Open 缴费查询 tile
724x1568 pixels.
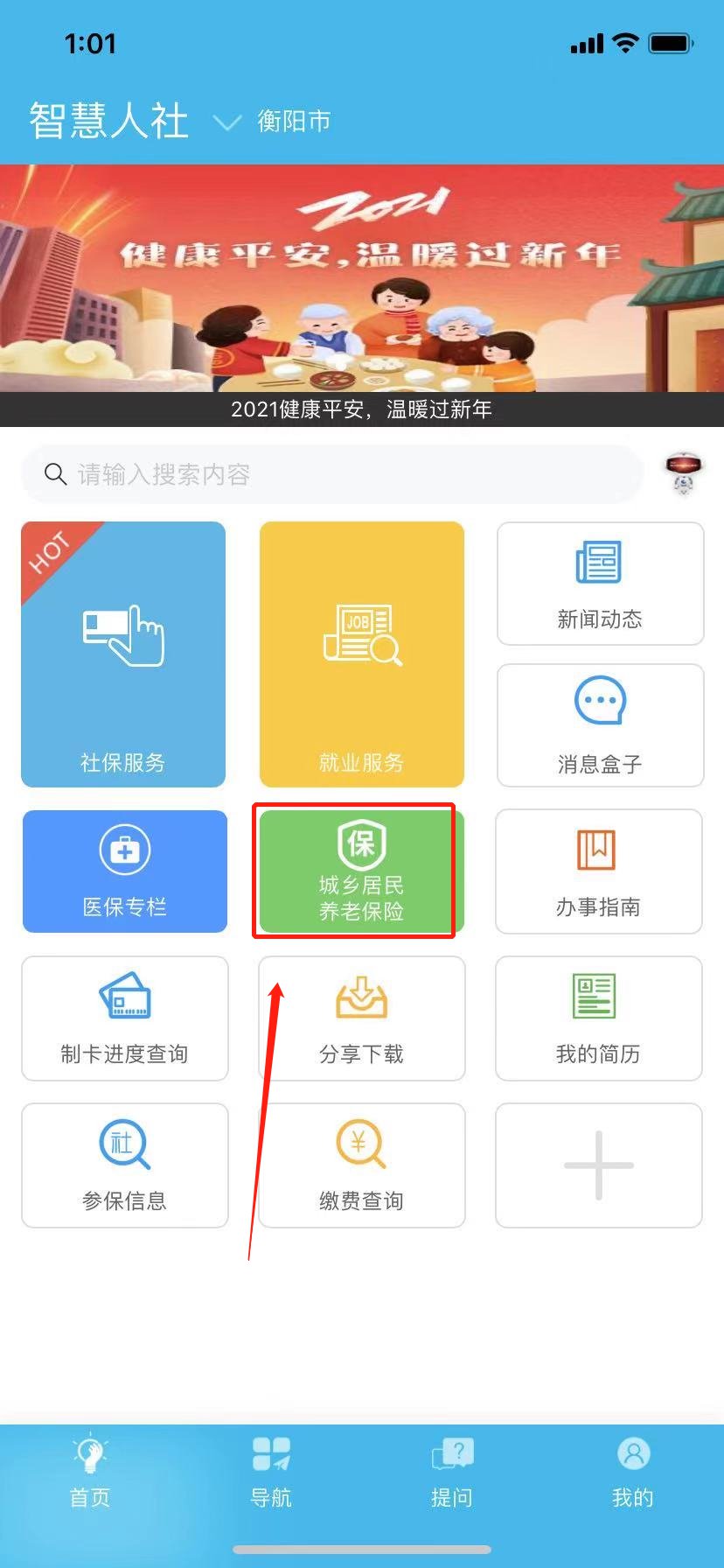[361, 1165]
